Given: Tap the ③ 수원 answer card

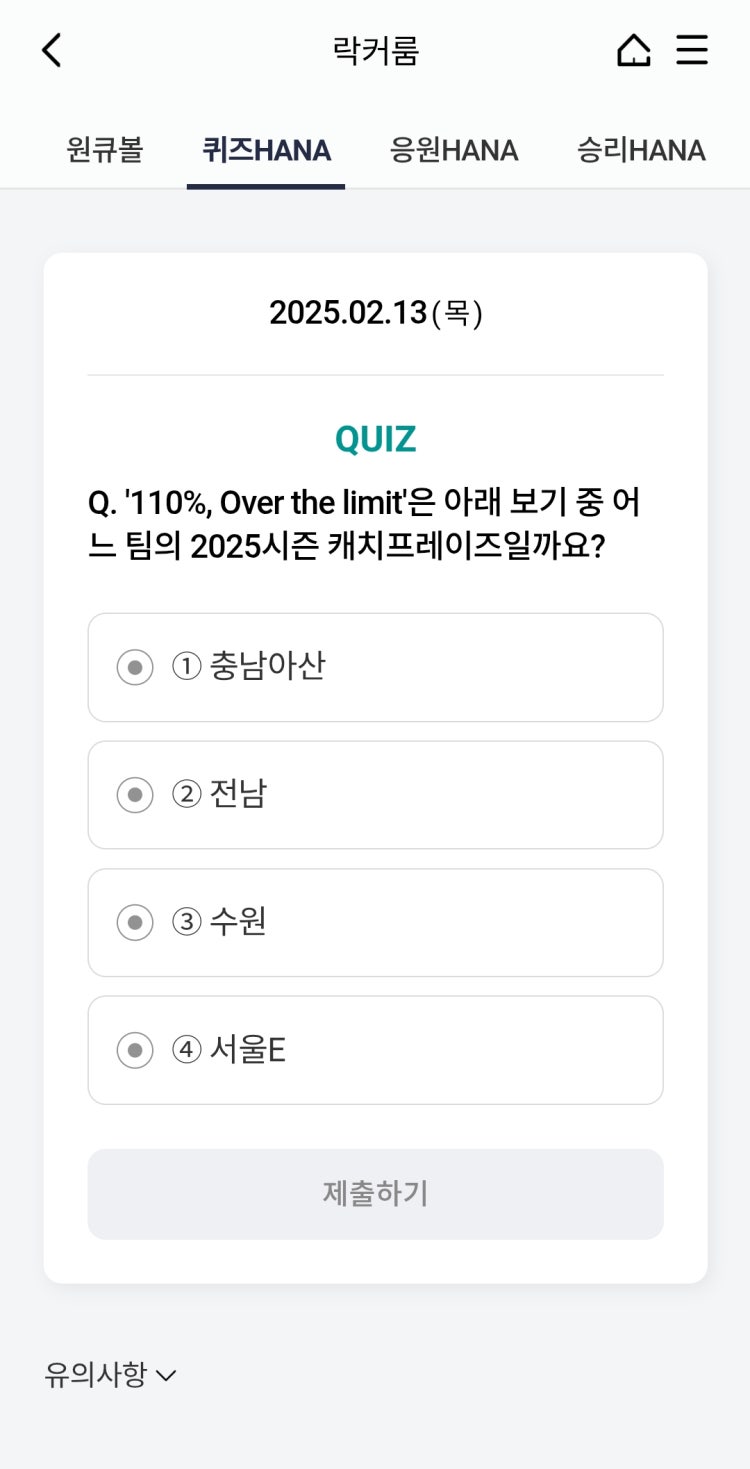Looking at the screenshot, I should click(375, 922).
